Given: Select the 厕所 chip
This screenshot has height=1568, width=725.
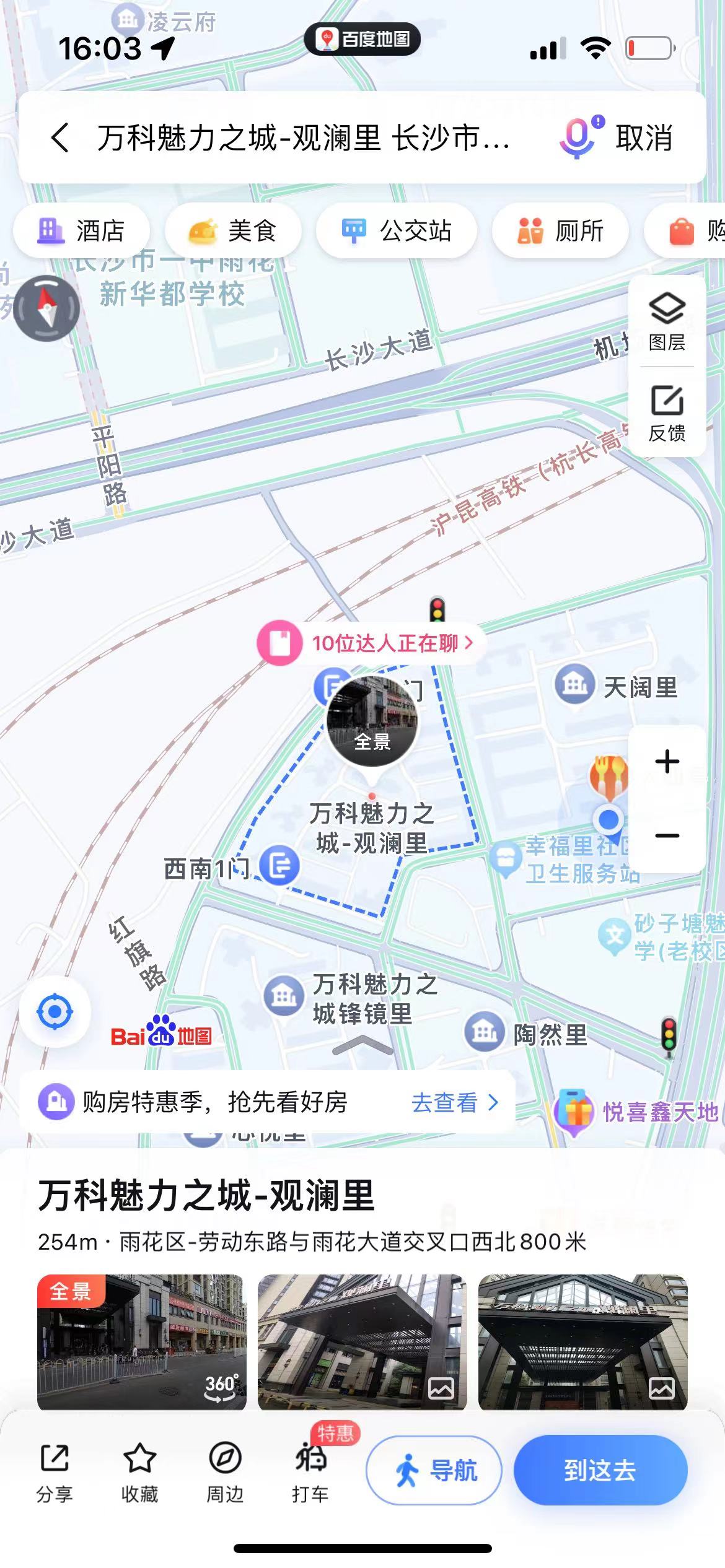Looking at the screenshot, I should [560, 231].
